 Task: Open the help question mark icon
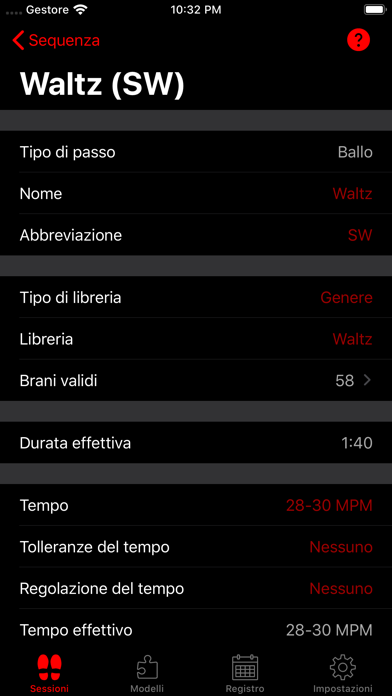(358, 40)
